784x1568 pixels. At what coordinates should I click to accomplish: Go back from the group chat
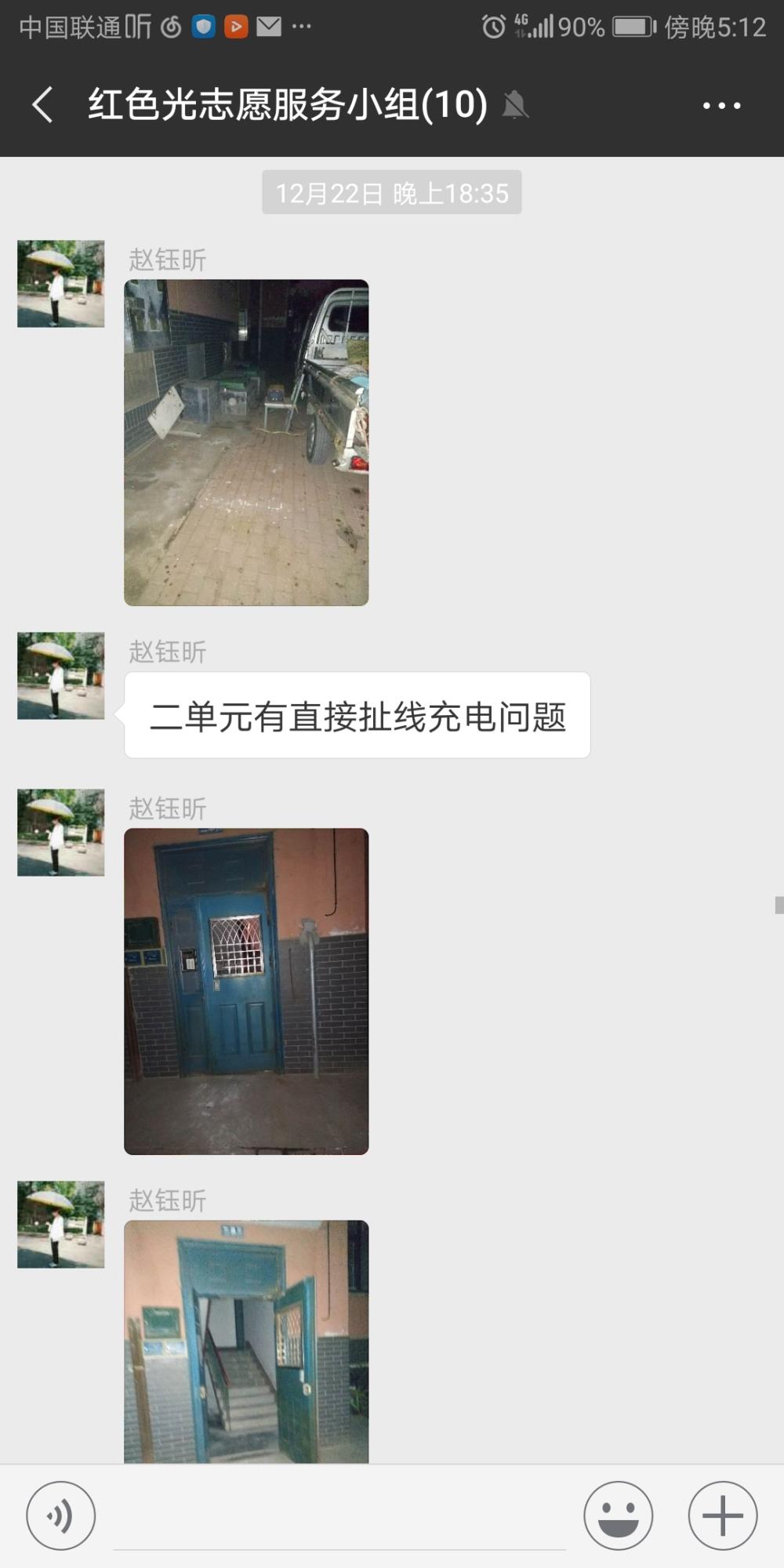coord(43,104)
